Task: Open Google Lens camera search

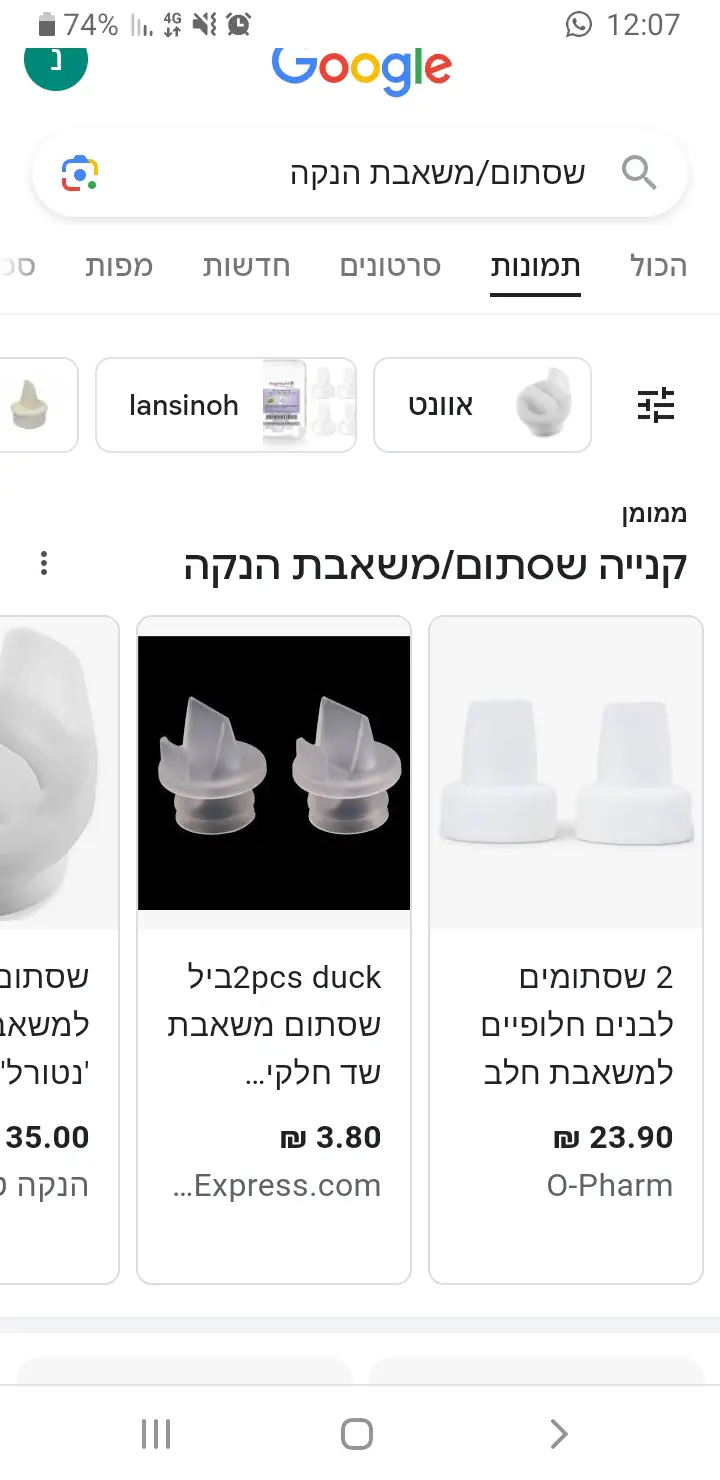Action: coord(80,174)
